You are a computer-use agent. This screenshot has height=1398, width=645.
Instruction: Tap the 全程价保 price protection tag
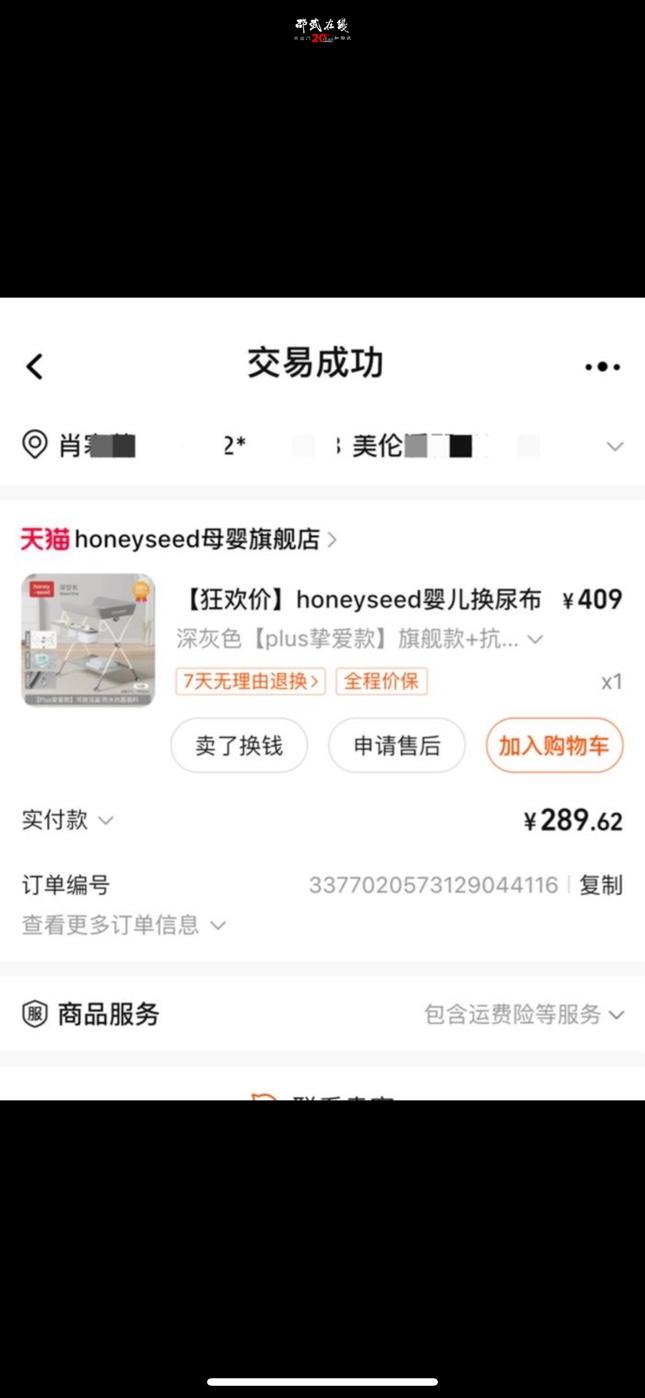pyautogui.click(x=381, y=682)
